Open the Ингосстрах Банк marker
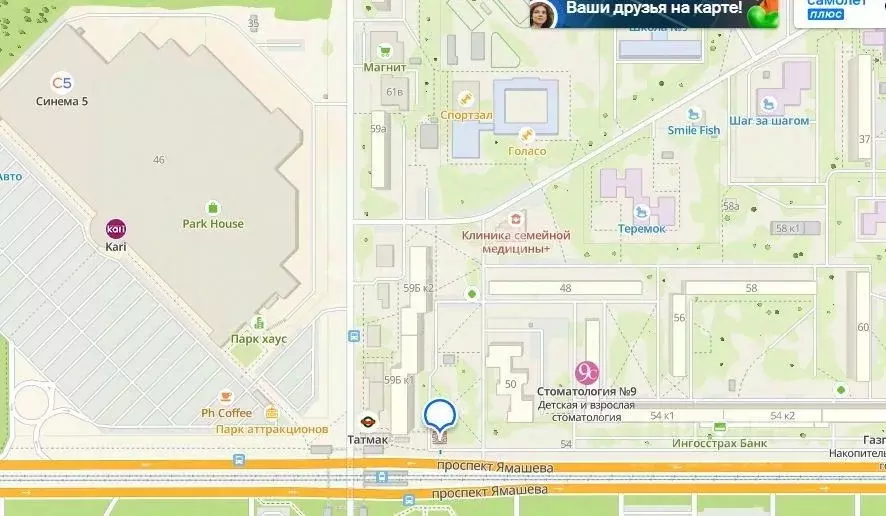The image size is (886, 516). 715,426
